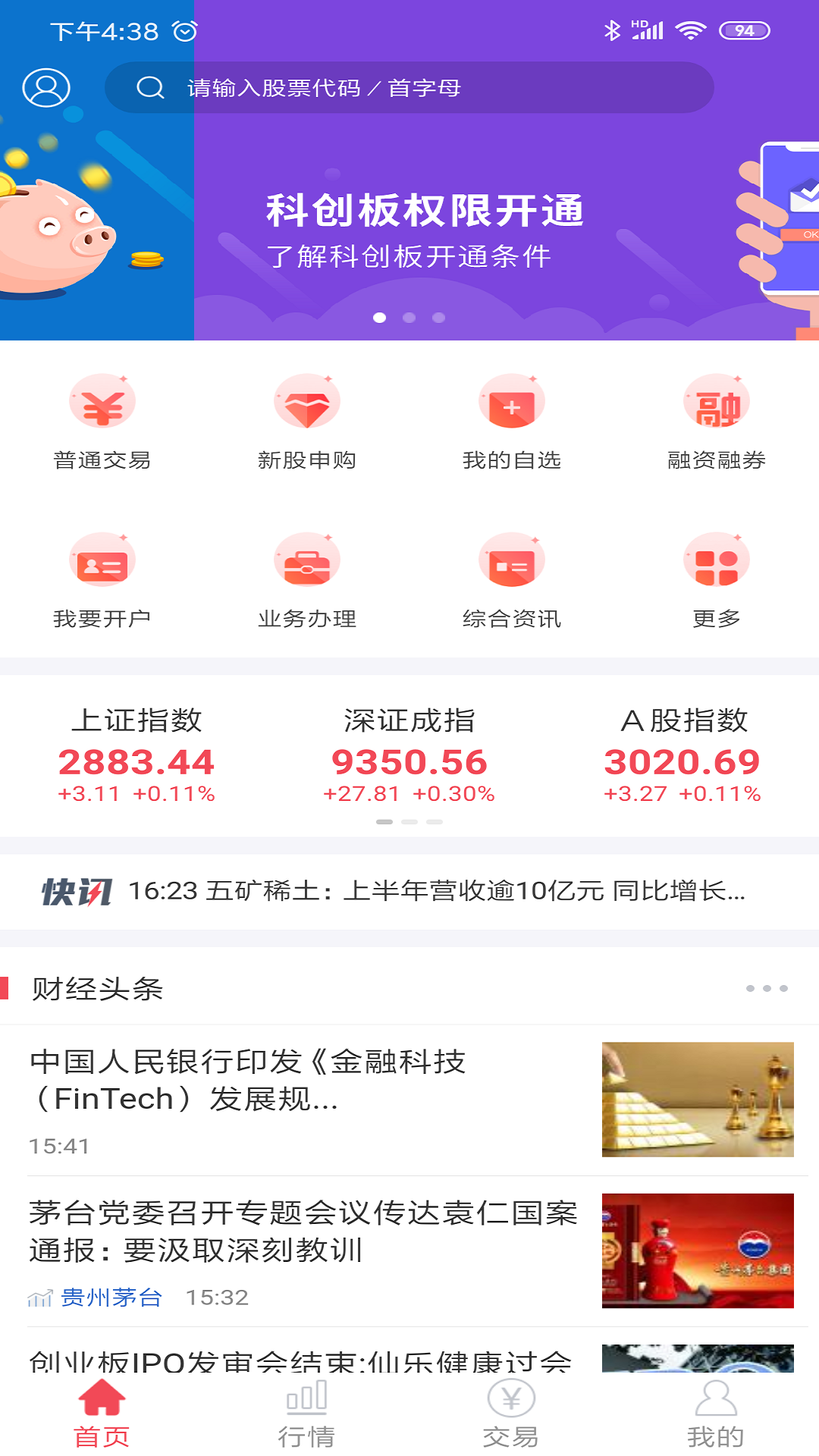Open 我的自选 watchlist
This screenshot has width=819, height=1456.
coord(512,421)
